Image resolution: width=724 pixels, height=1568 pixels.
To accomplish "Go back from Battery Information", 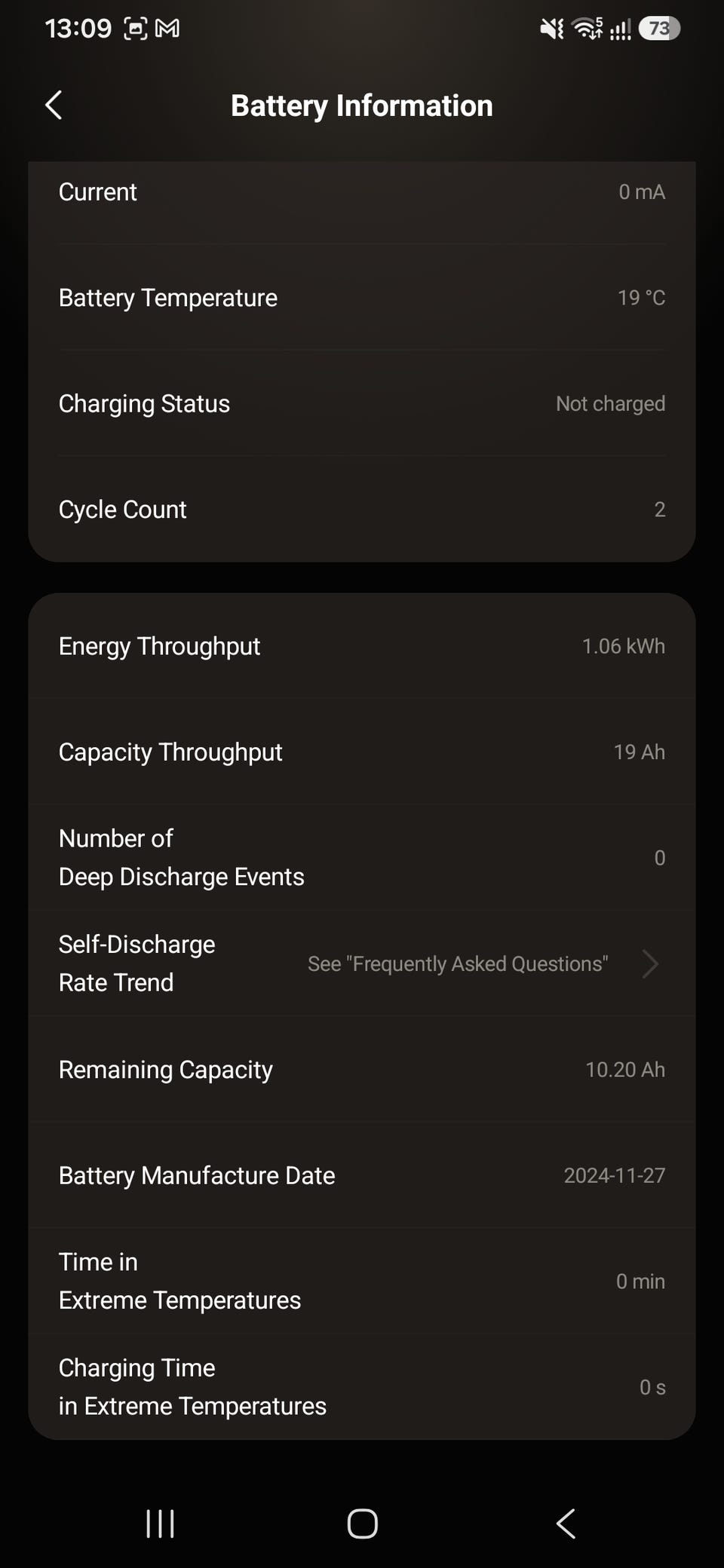I will tap(54, 106).
